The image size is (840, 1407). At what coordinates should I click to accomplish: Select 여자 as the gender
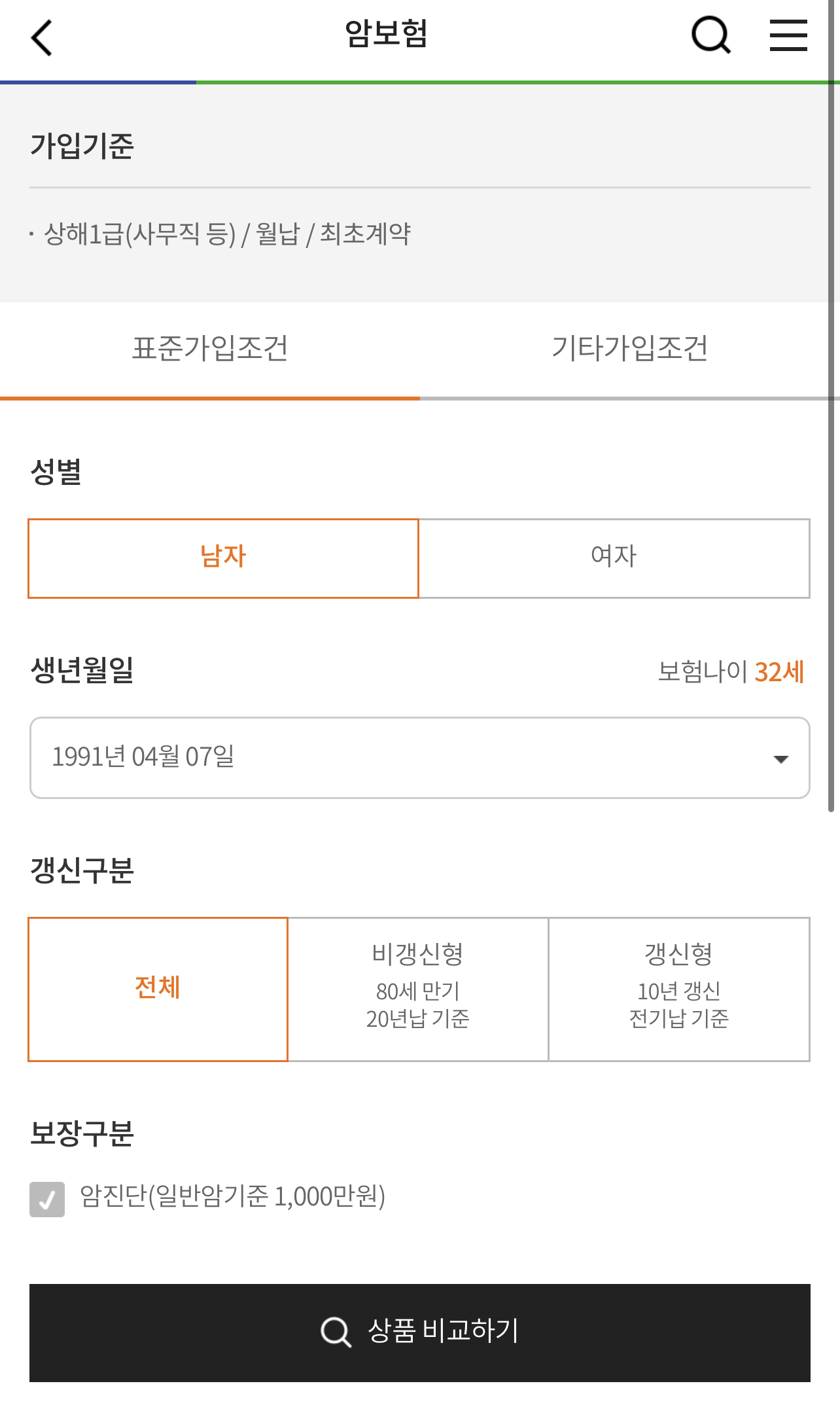[615, 558]
